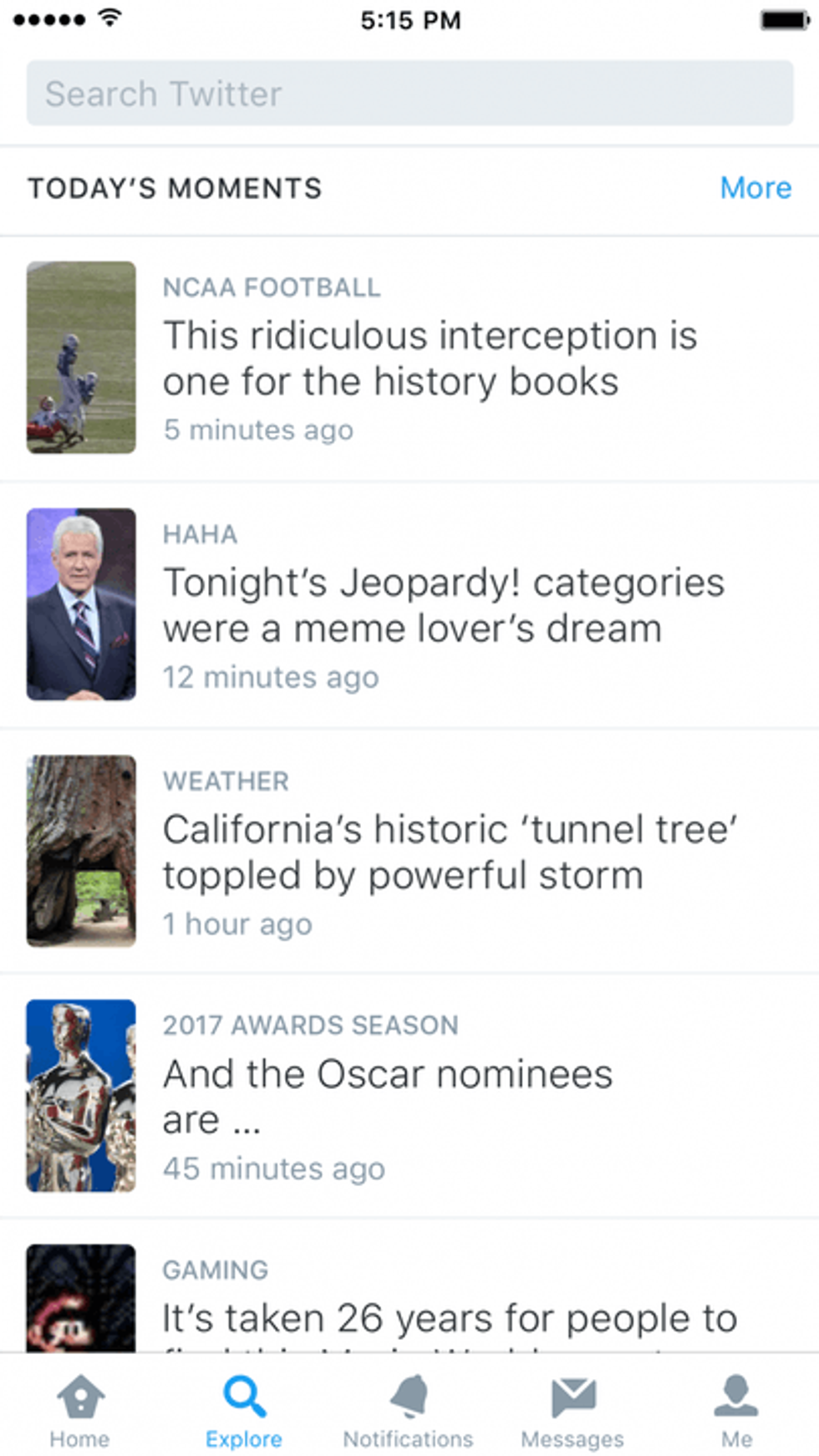
Task: Open the California tunnel tree story
Action: tap(449, 852)
